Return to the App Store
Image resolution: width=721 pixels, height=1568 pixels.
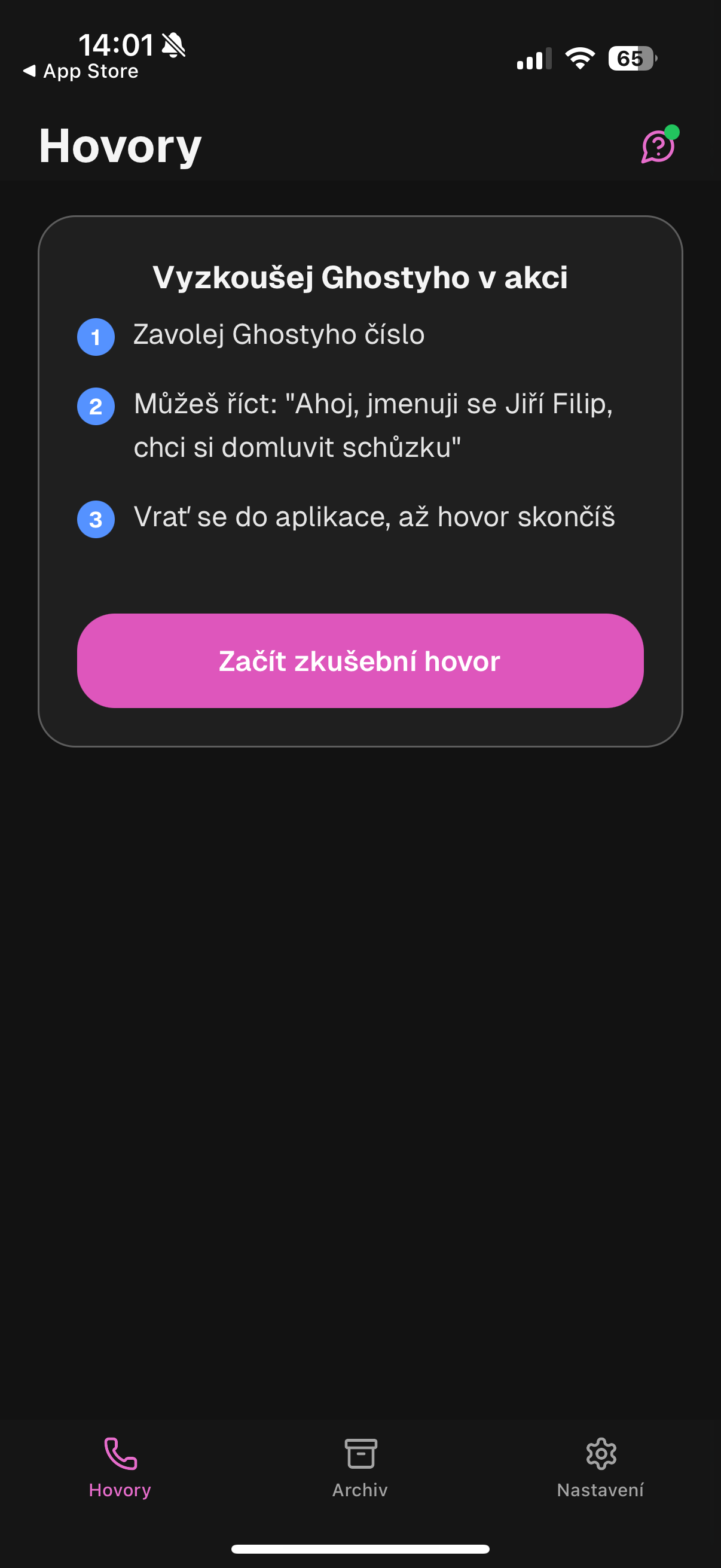(x=81, y=72)
